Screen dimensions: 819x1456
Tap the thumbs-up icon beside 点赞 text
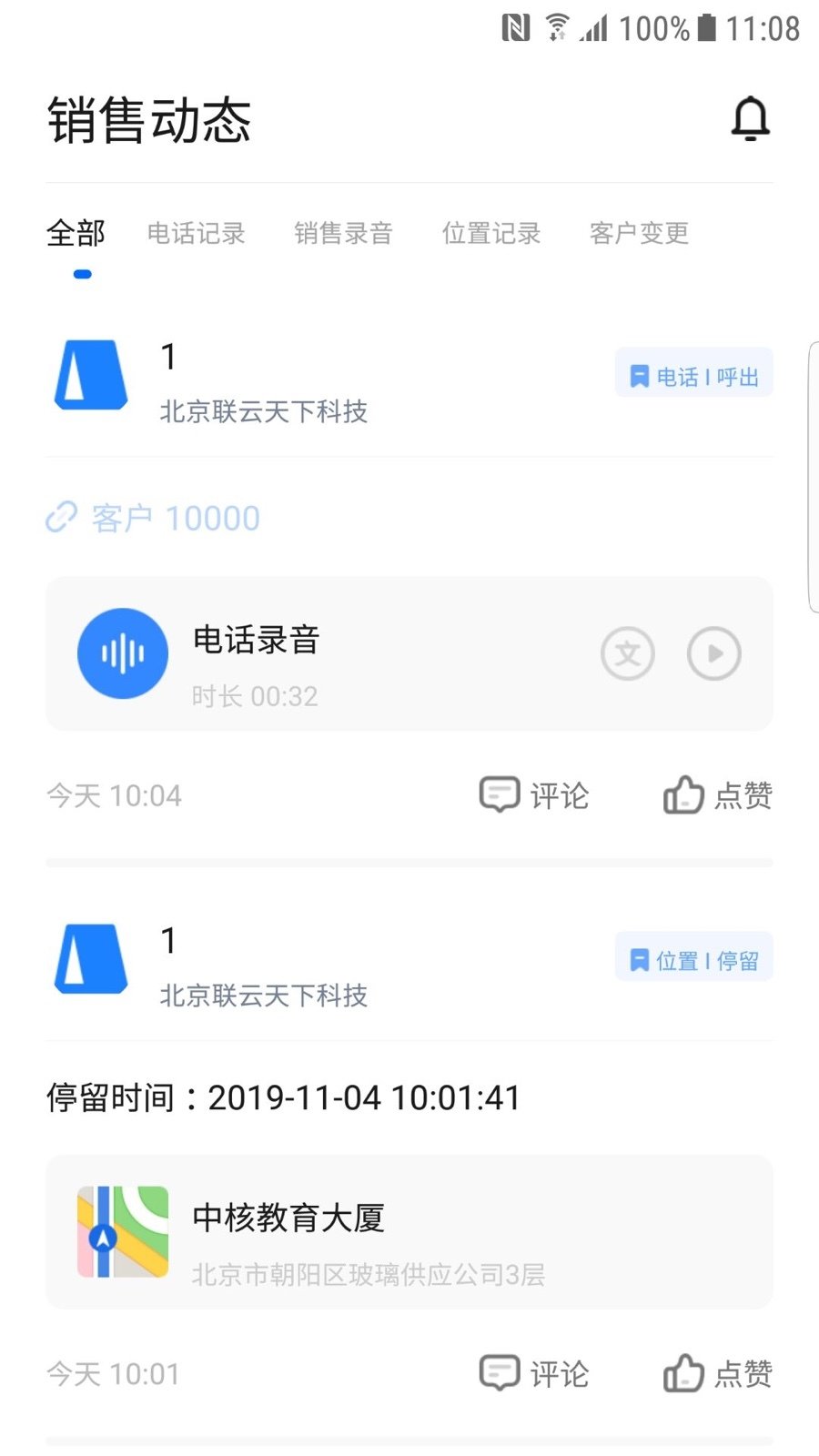point(680,794)
